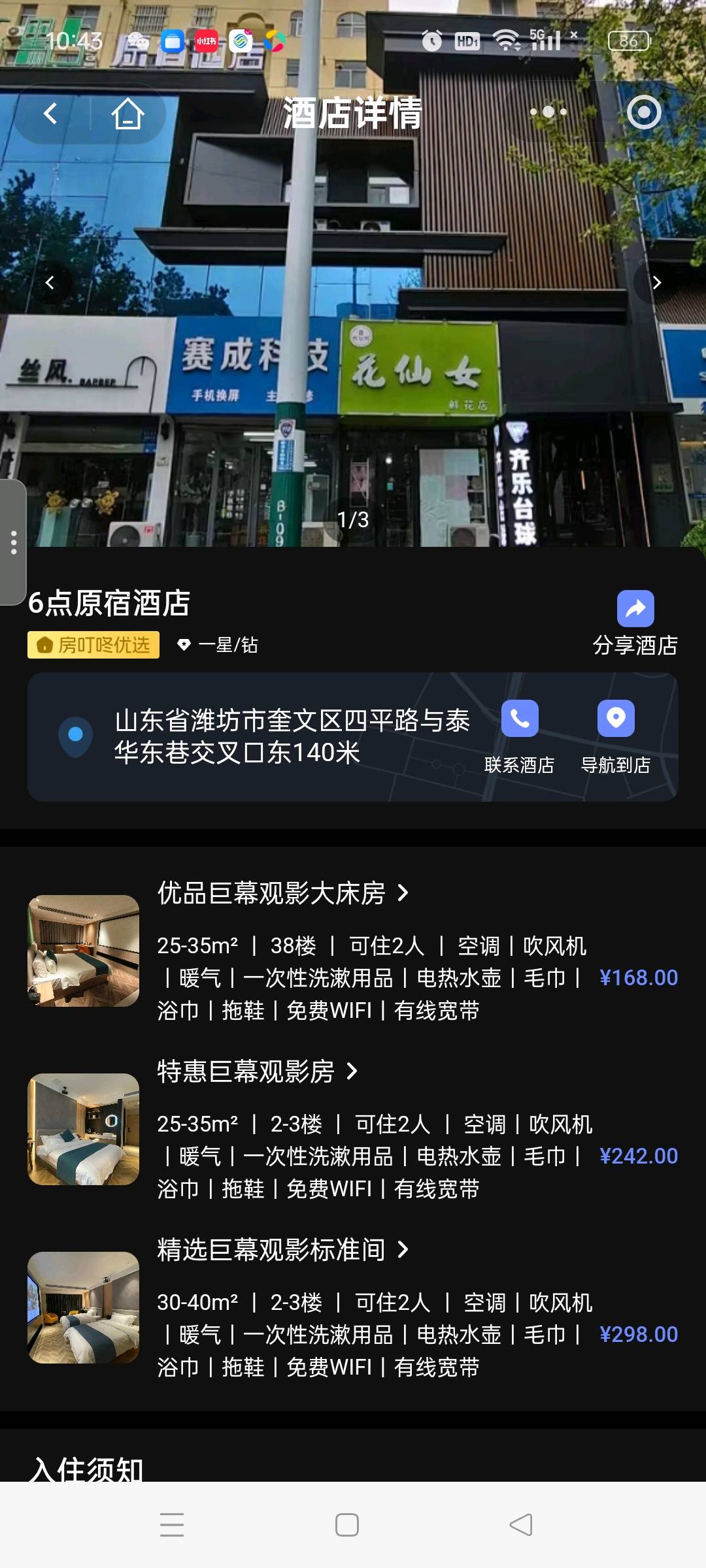
Task: Tap the share arrow icon above 分享酒店
Action: coord(635,608)
